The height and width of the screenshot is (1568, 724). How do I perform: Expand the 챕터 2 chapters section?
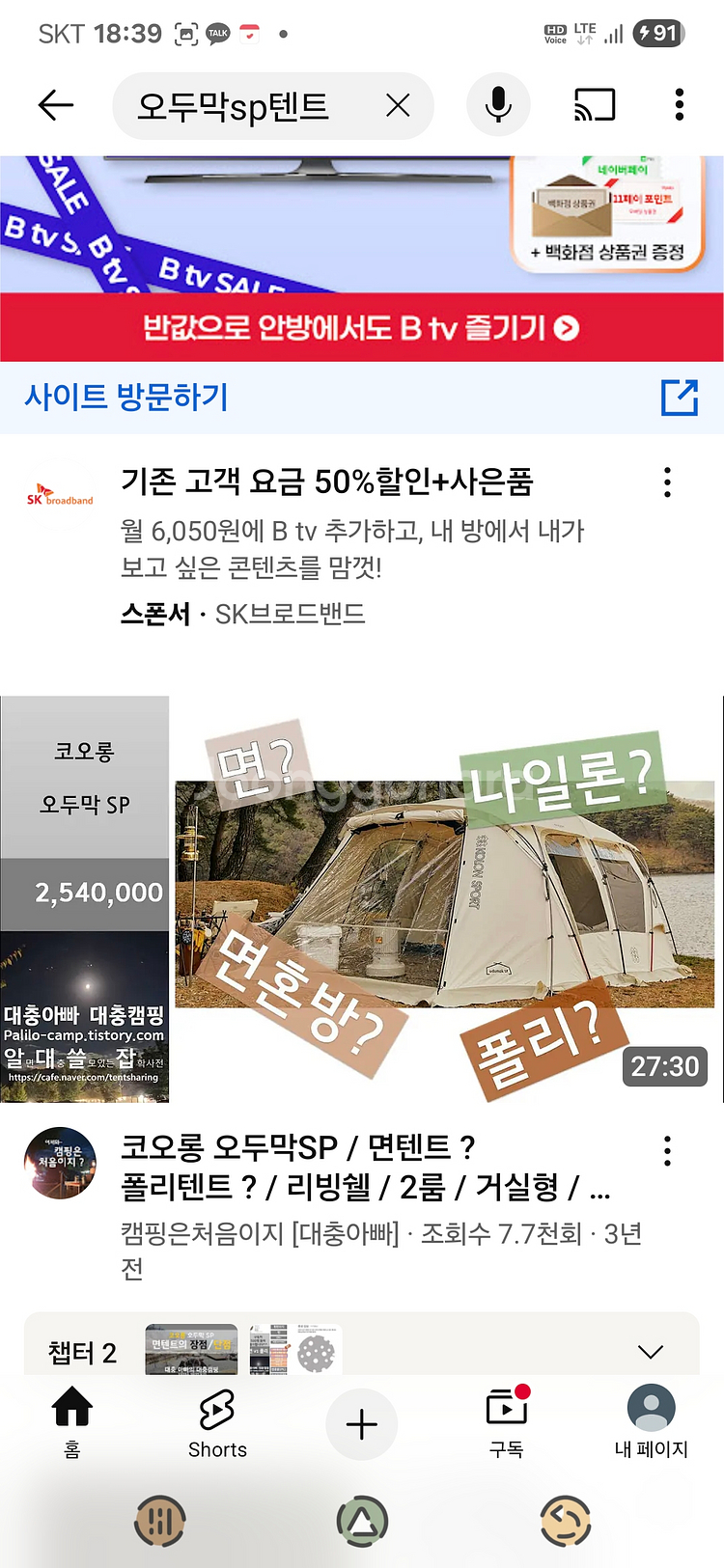(x=651, y=1352)
